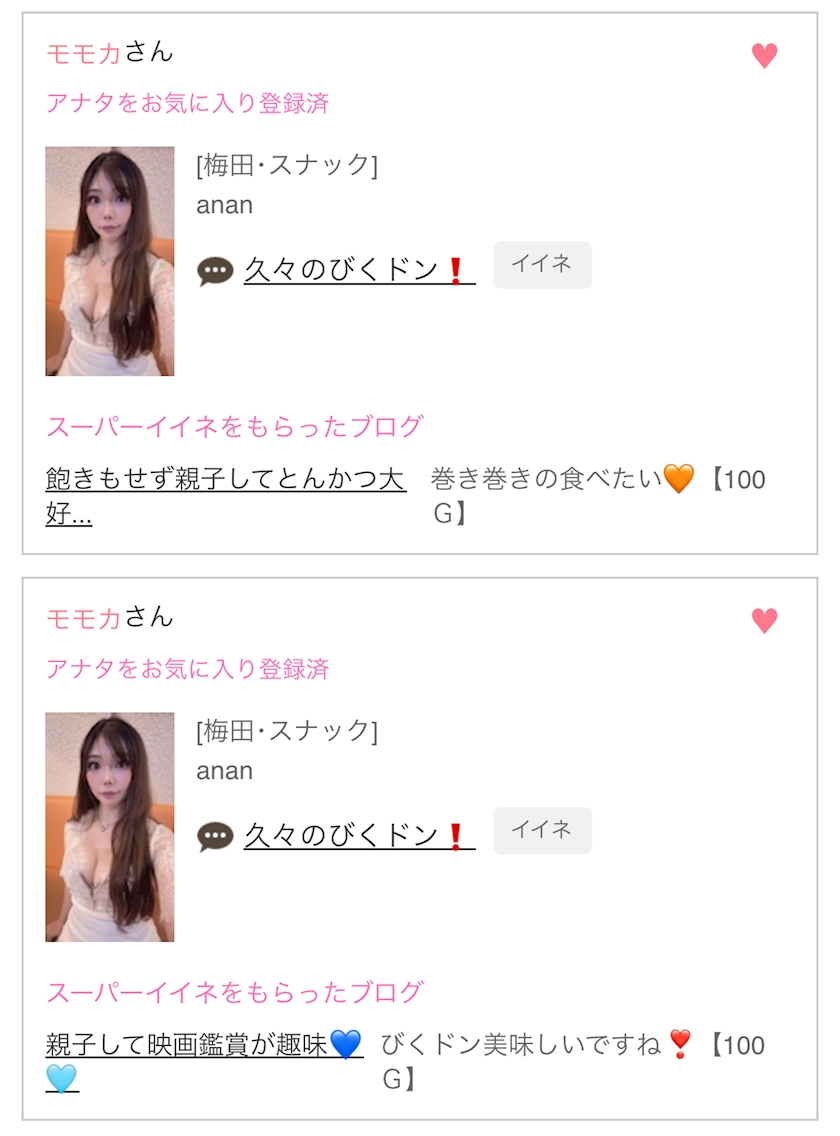Open 久々のびくドン post in the 映画鑑賞 blog card
Screen dimensions: 840x1136
coord(358,836)
